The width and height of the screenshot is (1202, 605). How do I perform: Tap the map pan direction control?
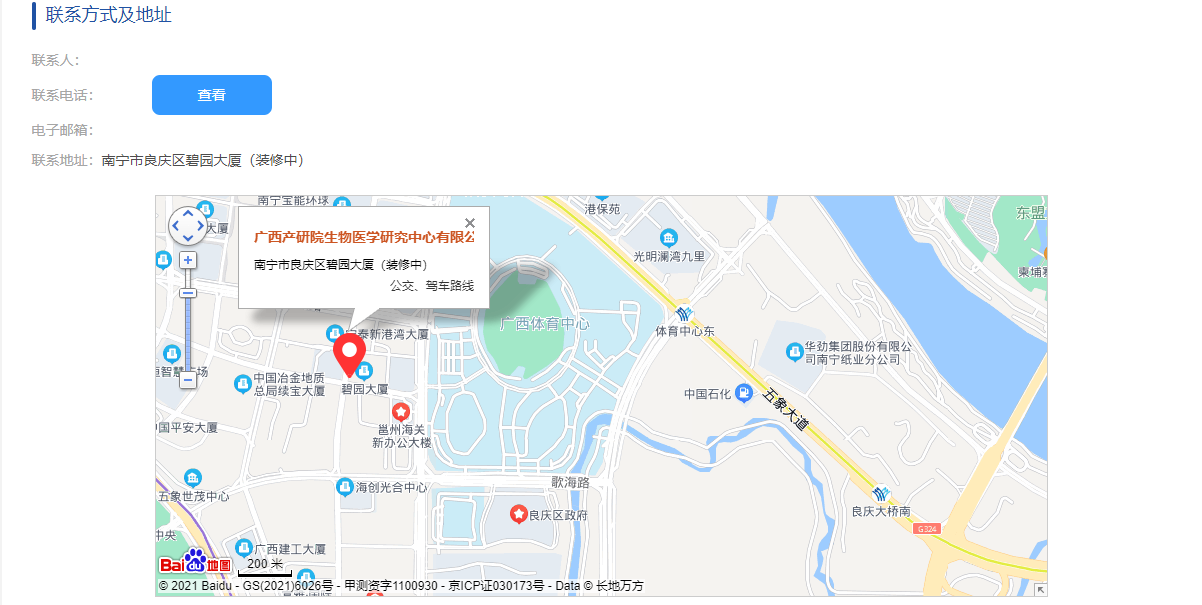(x=187, y=226)
